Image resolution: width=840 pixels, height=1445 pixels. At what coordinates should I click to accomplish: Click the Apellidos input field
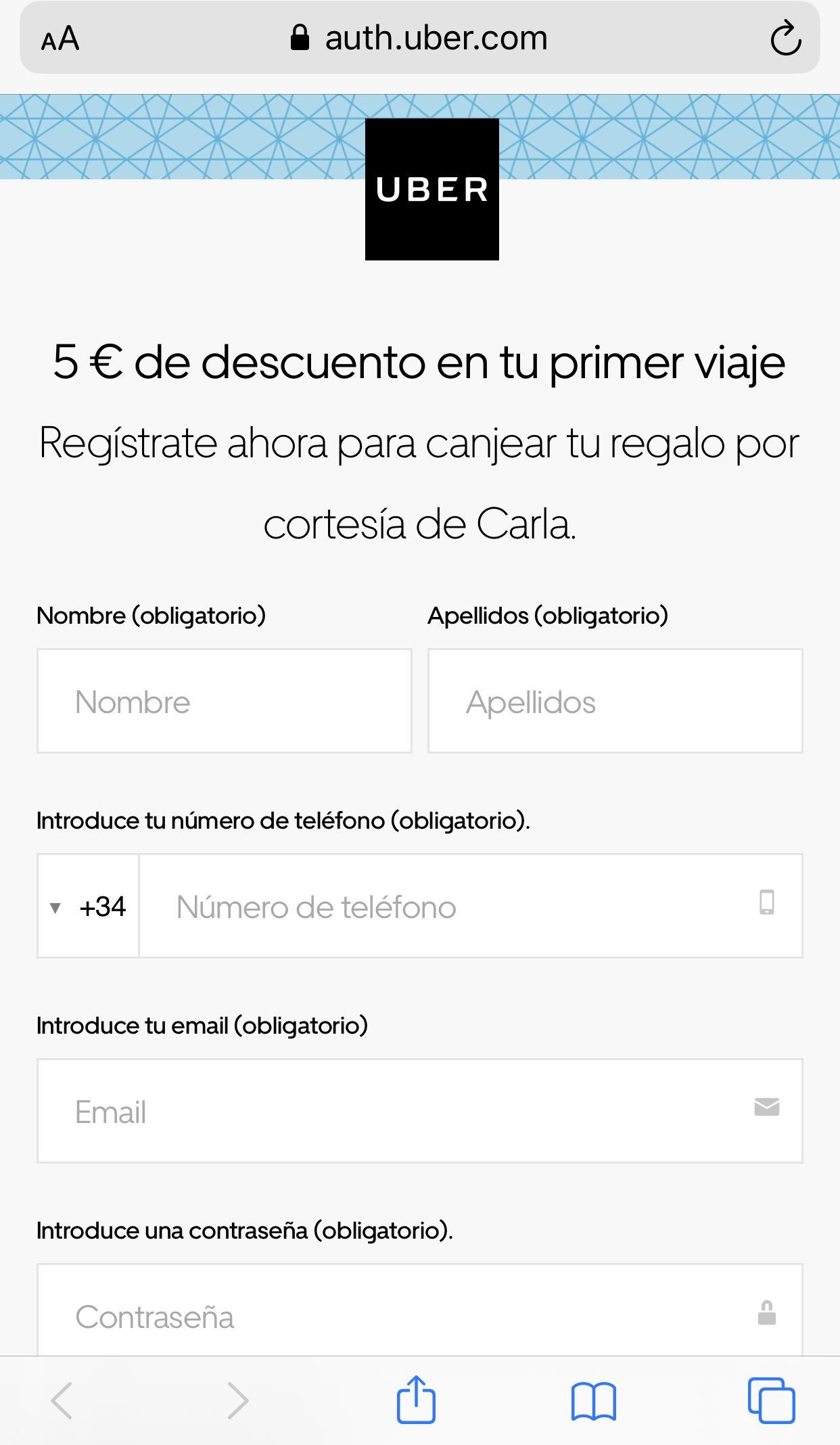(x=615, y=701)
